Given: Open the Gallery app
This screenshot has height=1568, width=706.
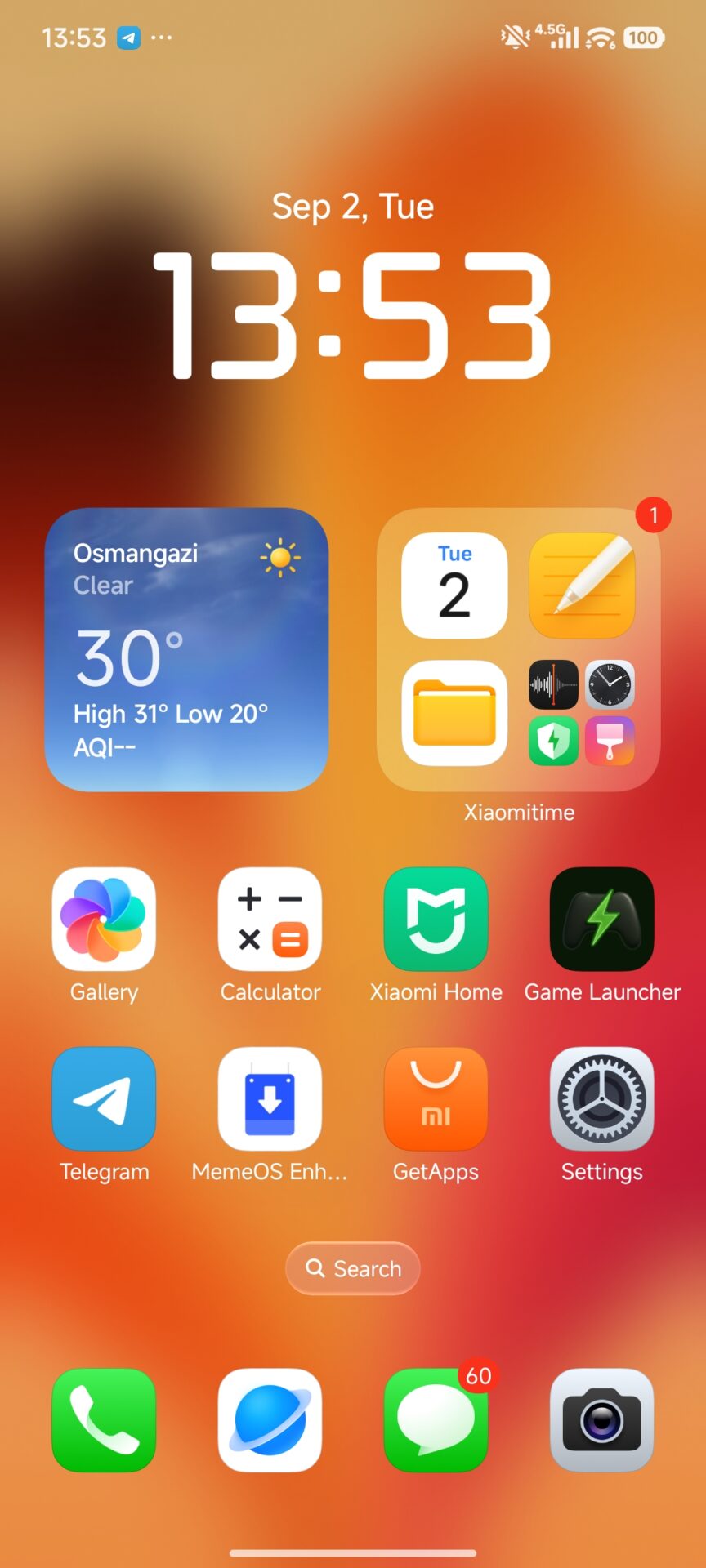Looking at the screenshot, I should pos(104,919).
